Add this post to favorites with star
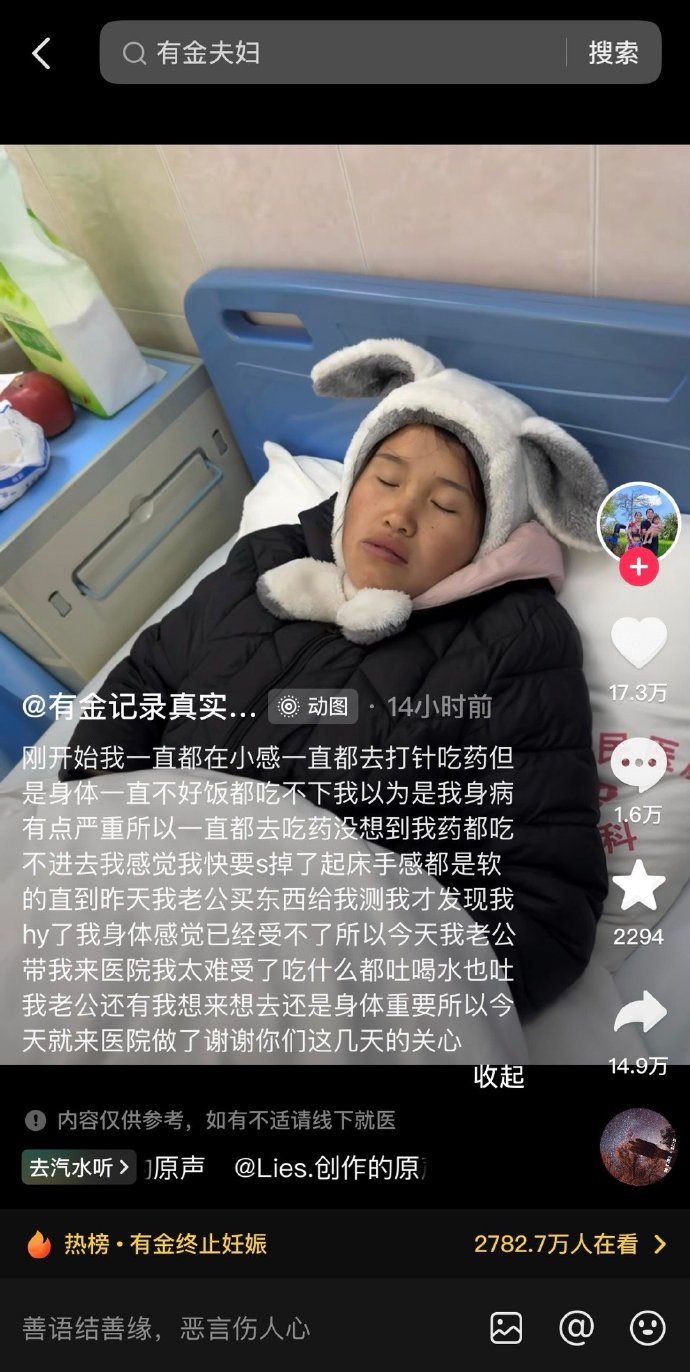This screenshot has height=1372, width=690. coord(639,886)
